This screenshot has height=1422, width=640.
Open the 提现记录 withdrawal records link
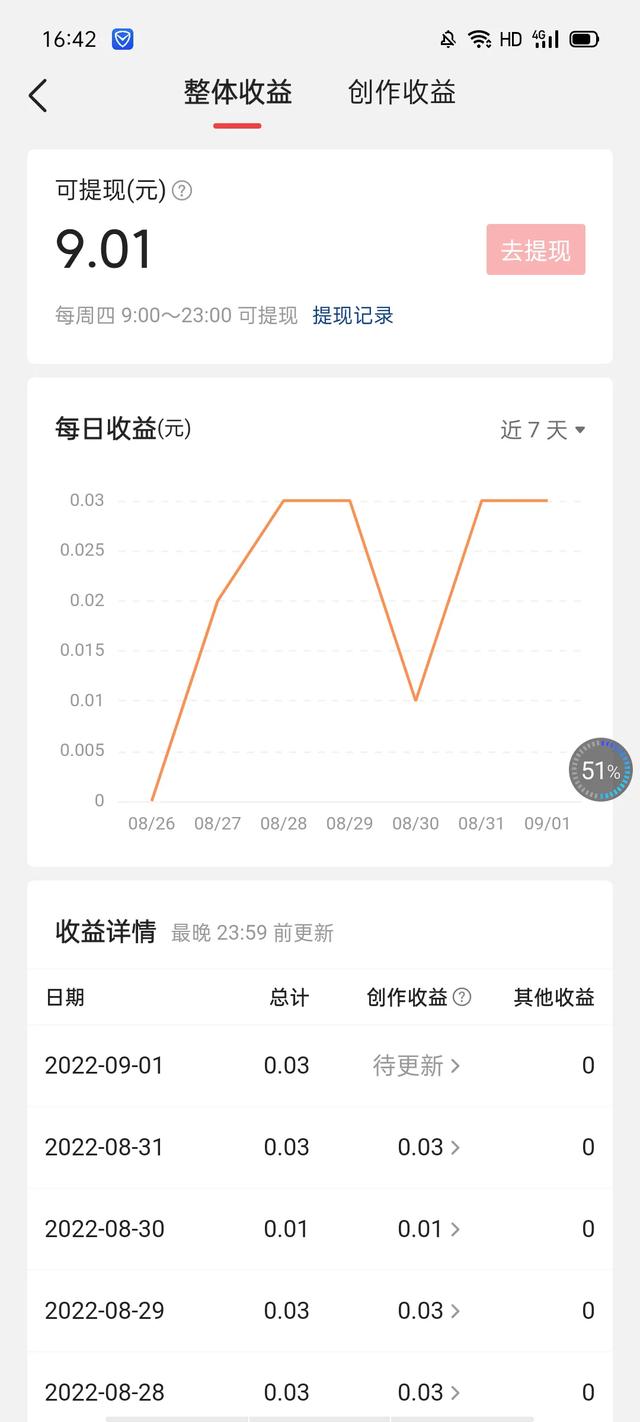[x=353, y=316]
